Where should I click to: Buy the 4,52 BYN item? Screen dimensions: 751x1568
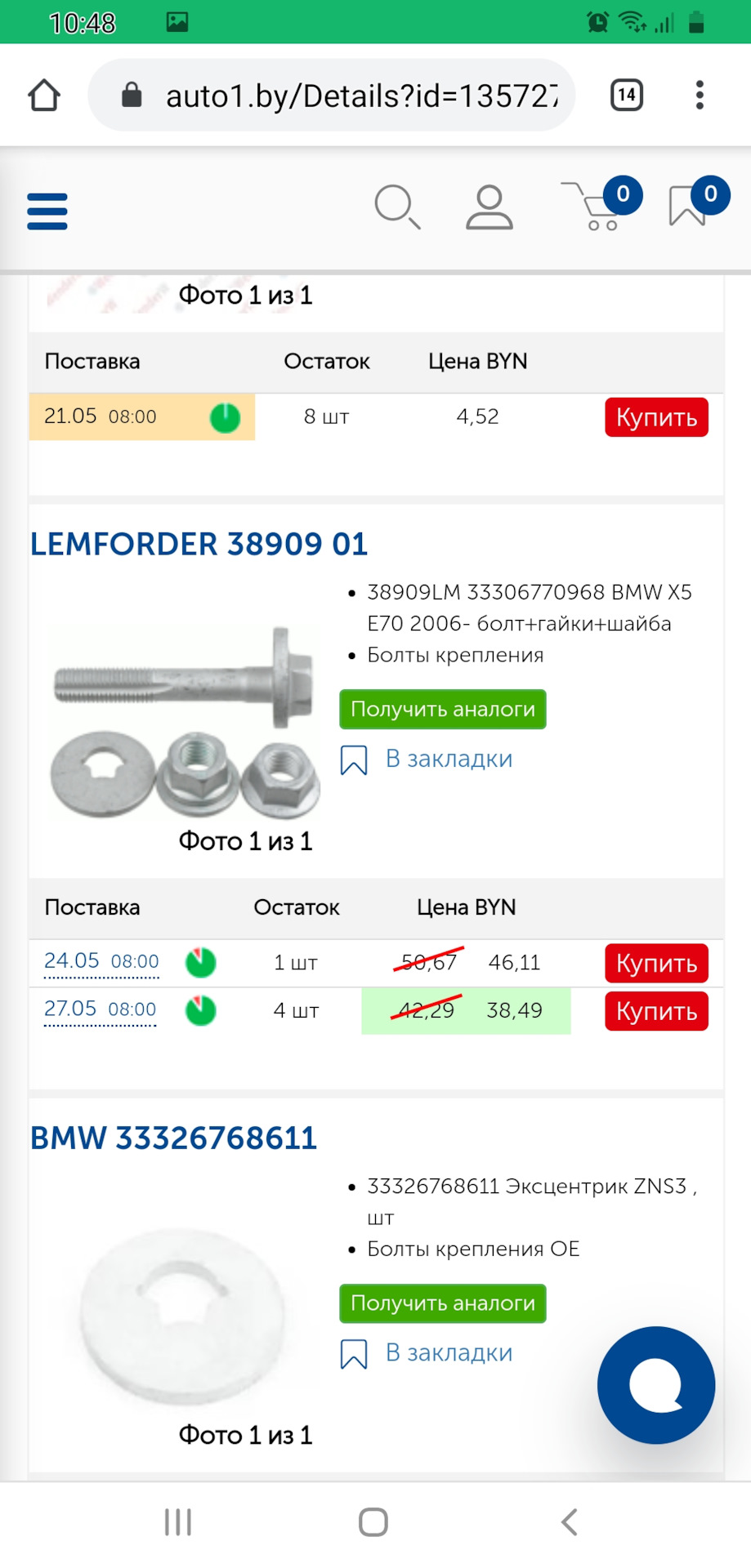pos(655,417)
